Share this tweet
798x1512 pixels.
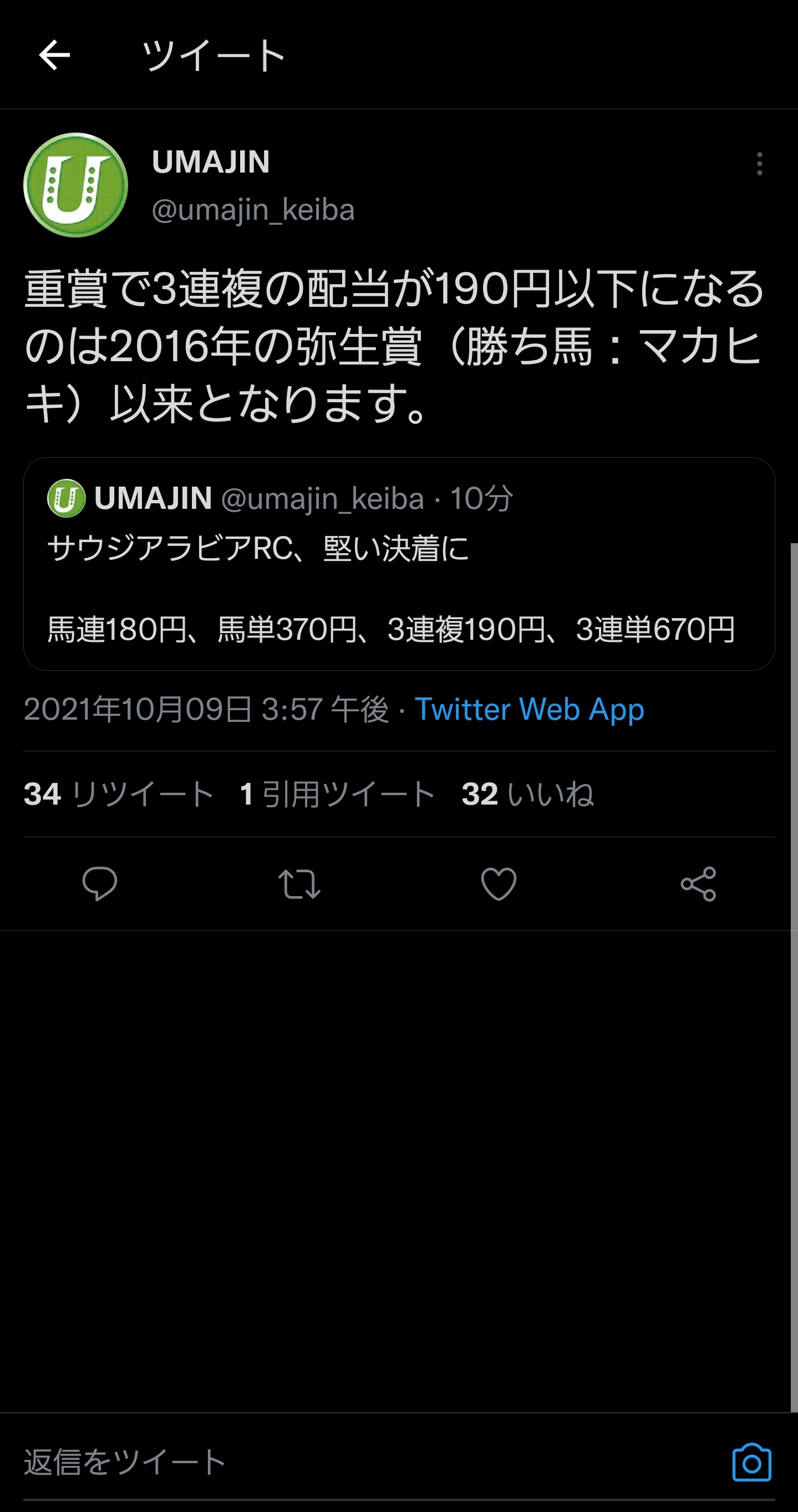[698, 883]
